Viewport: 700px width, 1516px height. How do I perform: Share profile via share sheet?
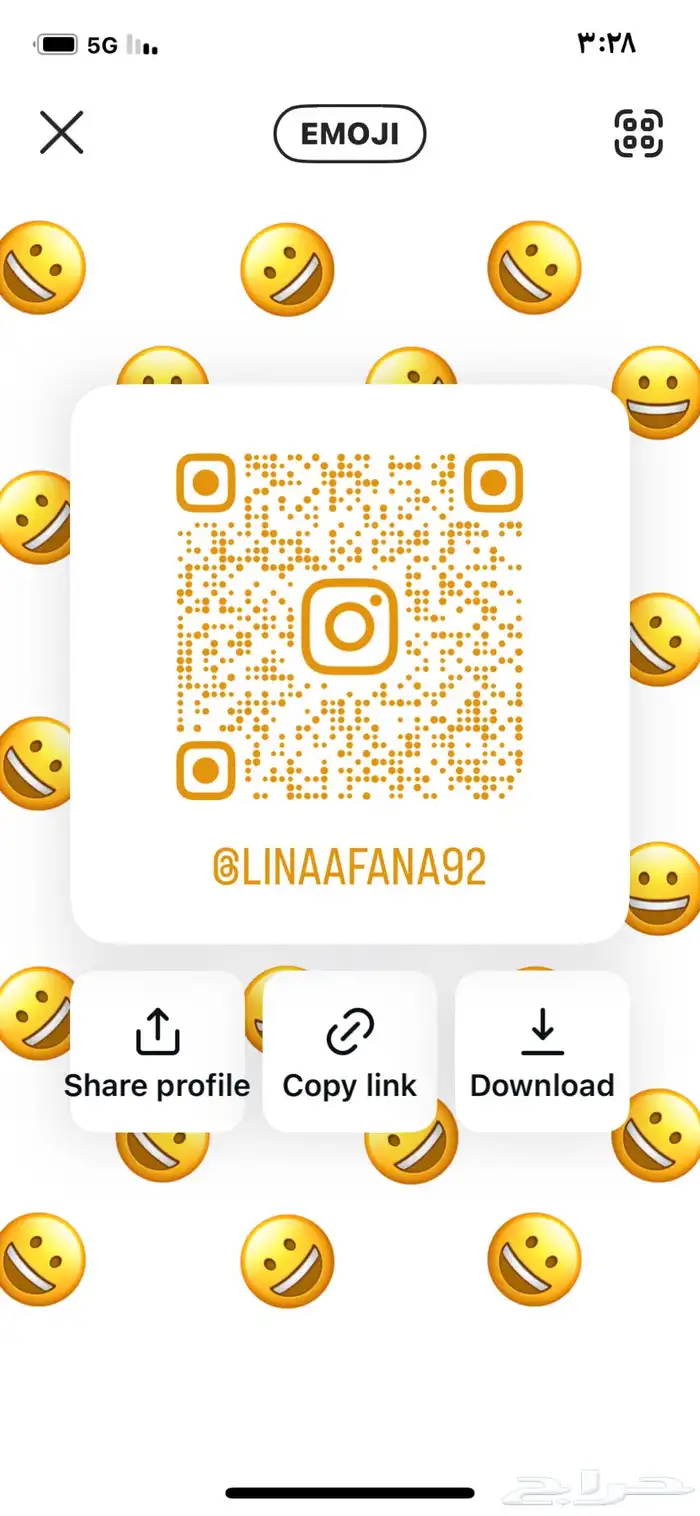point(157,1052)
